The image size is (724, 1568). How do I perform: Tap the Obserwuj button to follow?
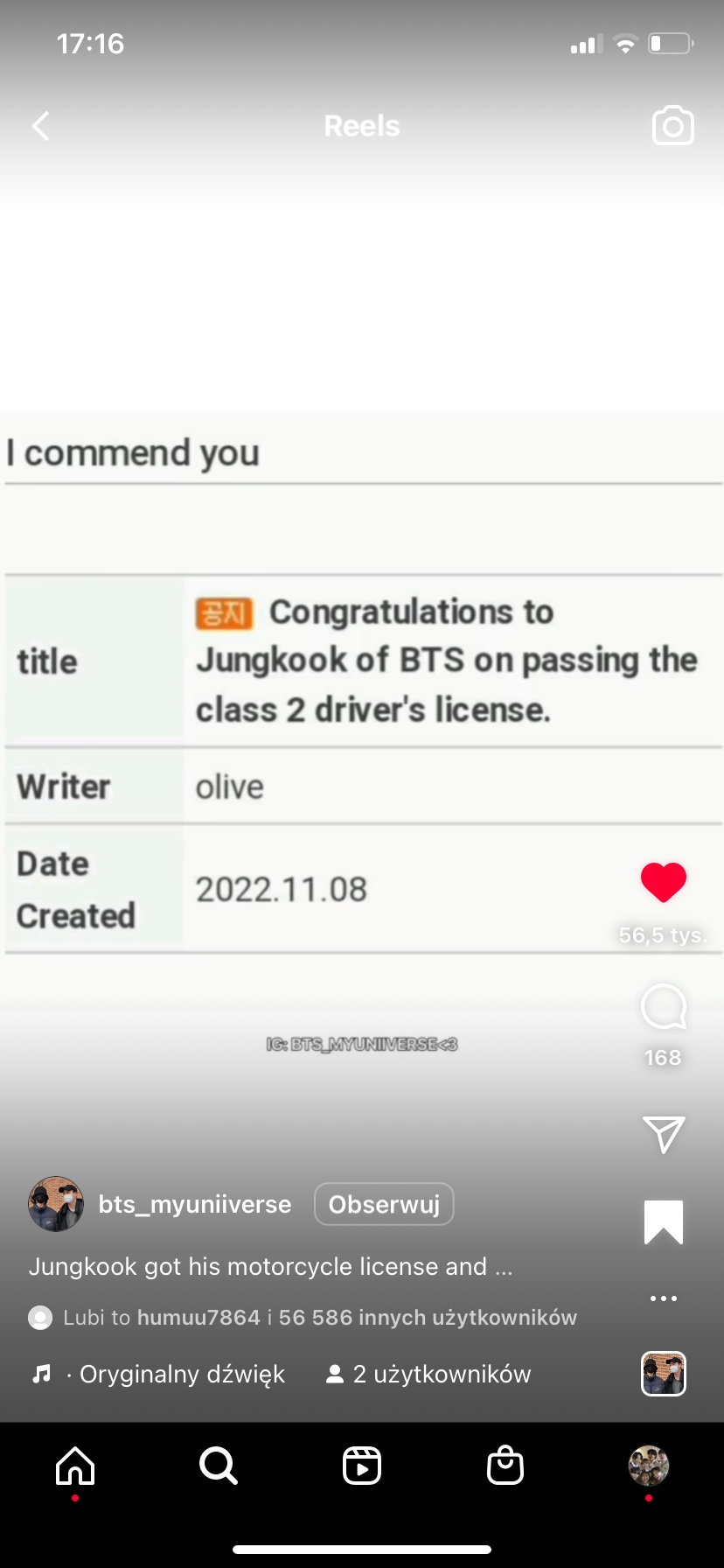click(384, 1205)
